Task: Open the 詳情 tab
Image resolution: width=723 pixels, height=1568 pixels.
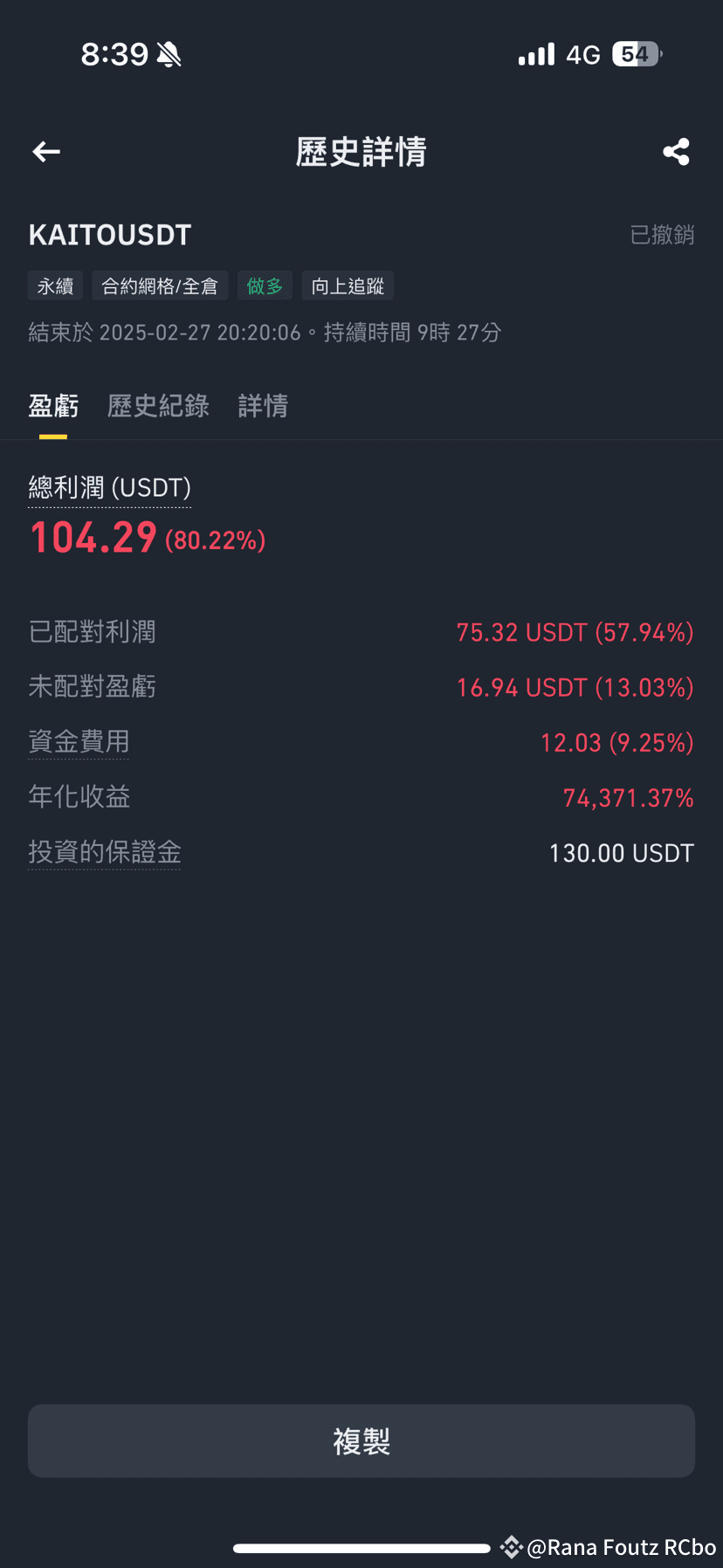Action: [262, 406]
